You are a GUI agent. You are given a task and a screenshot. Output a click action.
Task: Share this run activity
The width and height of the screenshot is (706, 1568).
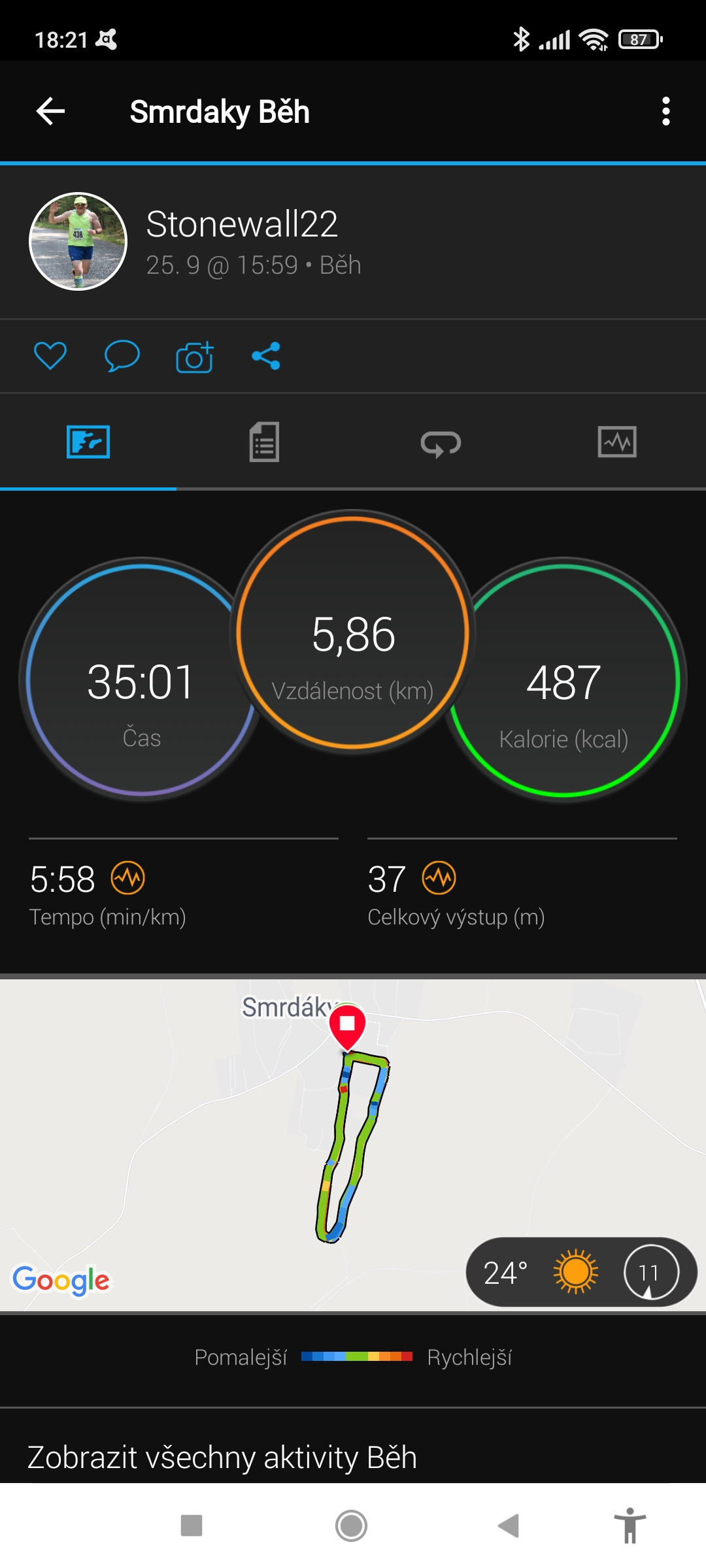click(x=266, y=356)
